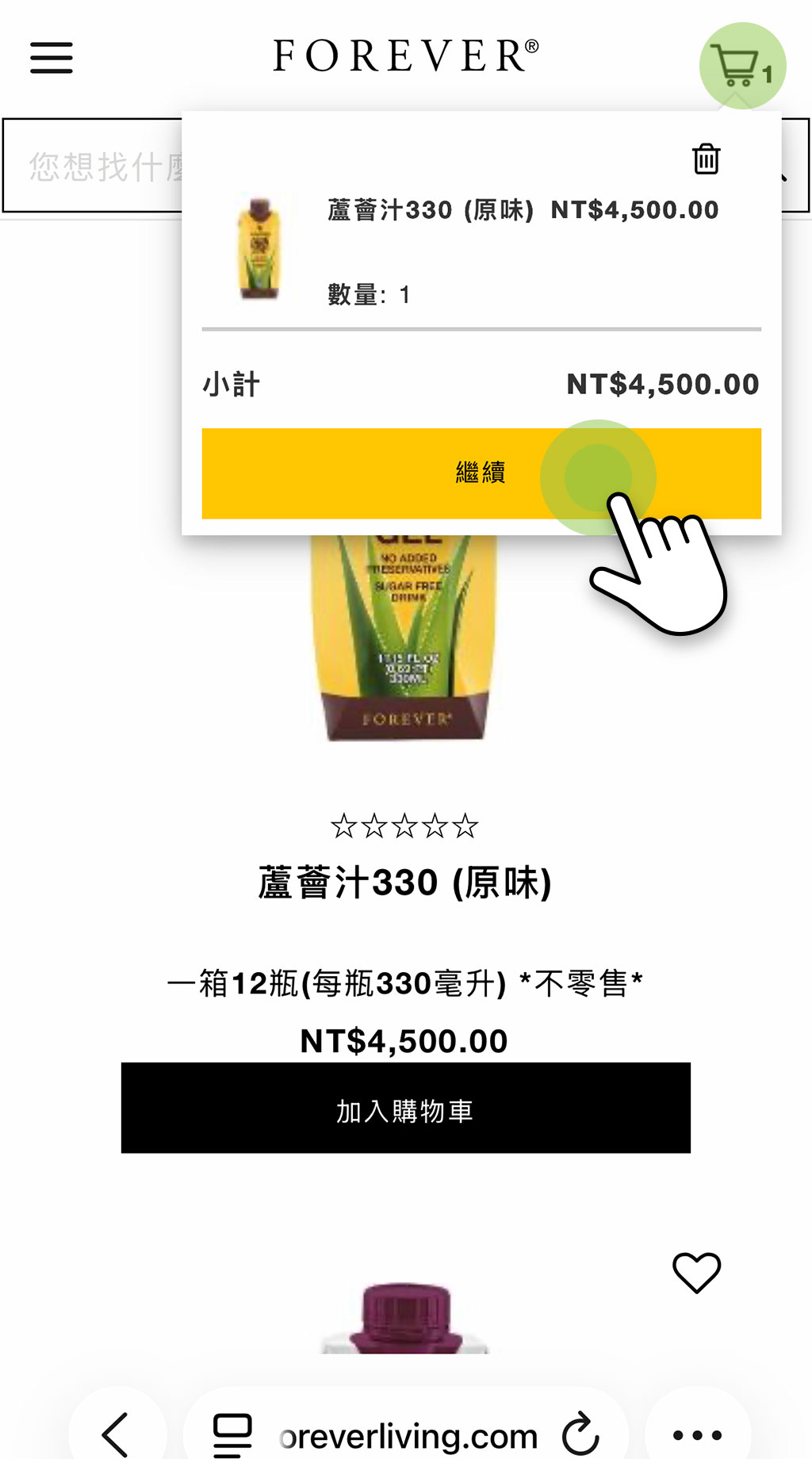
Task: Open the hamburger menu
Action: point(52,58)
